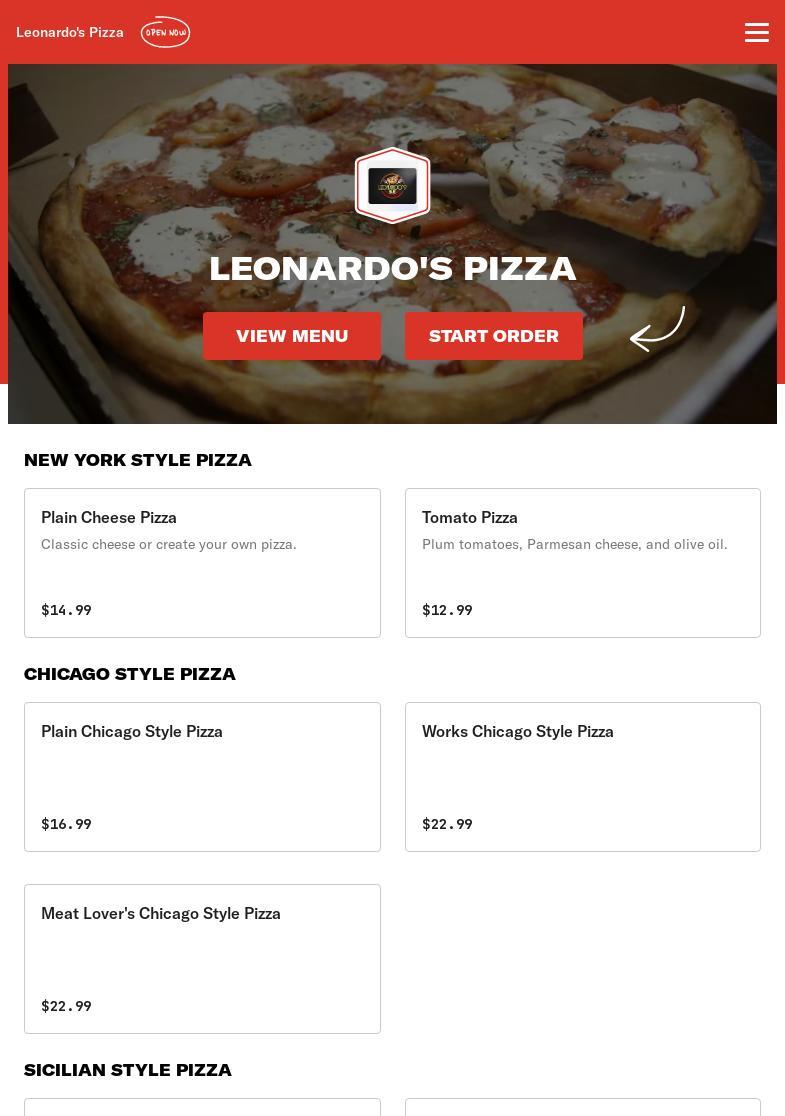
Task: Open Meat Lover's Chicago Style Pizza
Action: [202, 958]
